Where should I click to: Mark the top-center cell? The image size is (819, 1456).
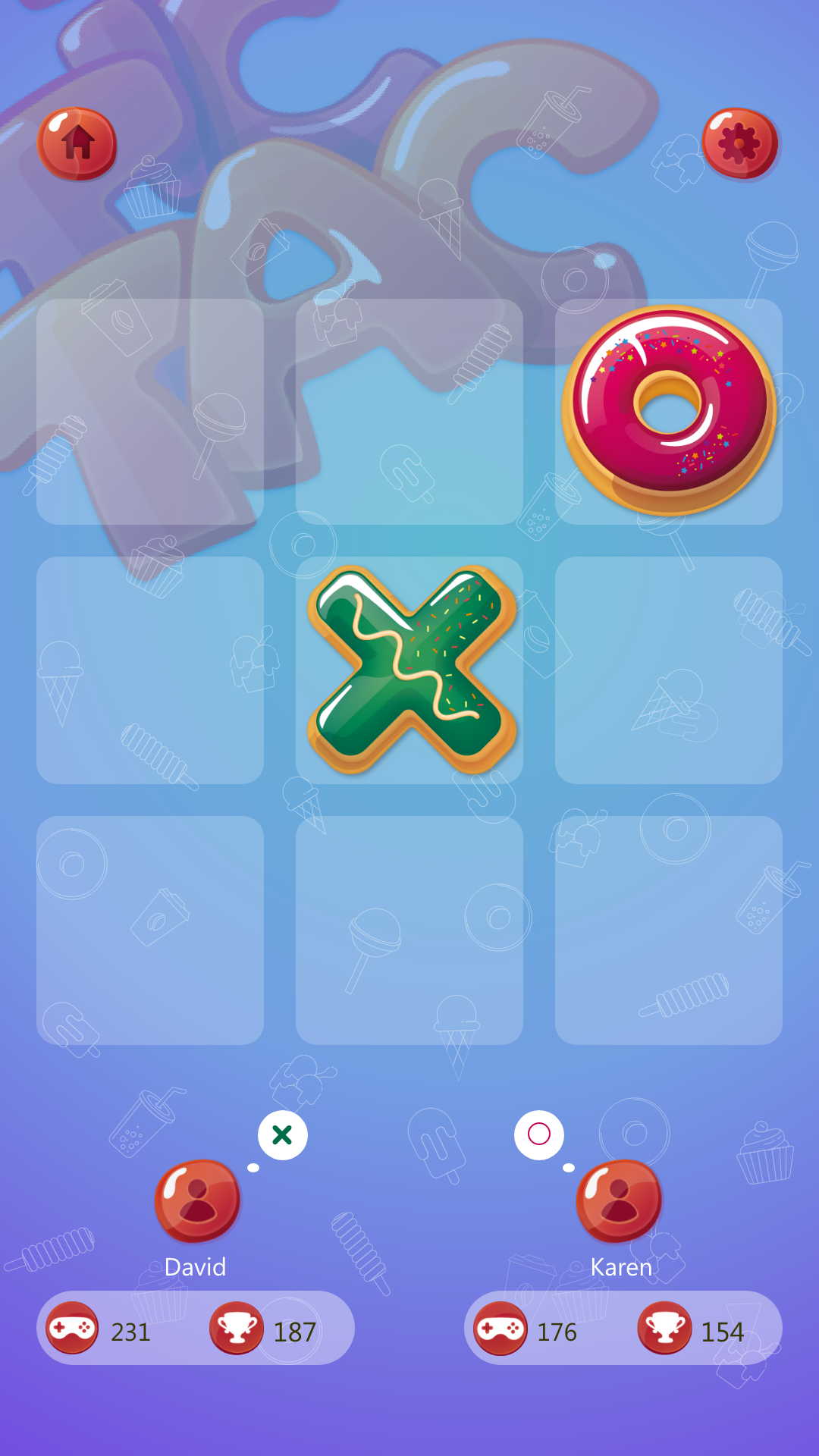click(409, 412)
